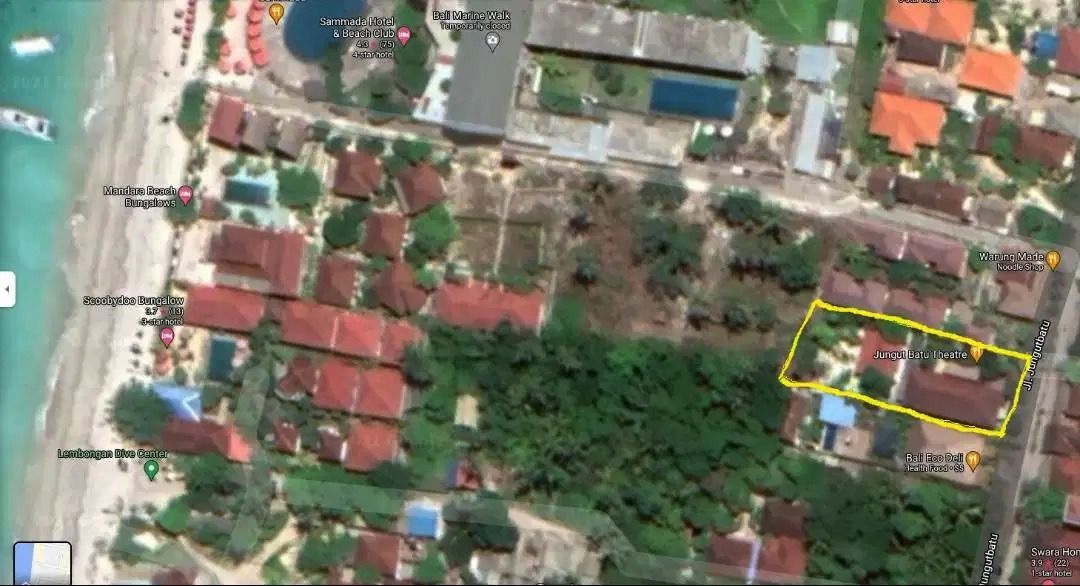Select the Bali Marine Walk place marker
This screenshot has height=586, width=1080.
[492, 41]
